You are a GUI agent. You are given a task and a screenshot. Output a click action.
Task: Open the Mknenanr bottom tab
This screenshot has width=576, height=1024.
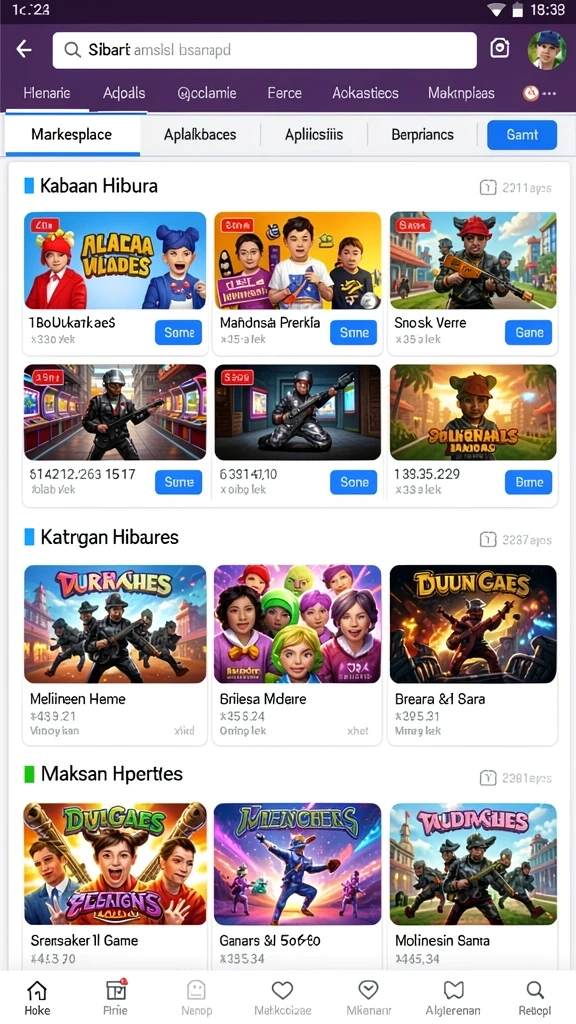click(x=368, y=998)
